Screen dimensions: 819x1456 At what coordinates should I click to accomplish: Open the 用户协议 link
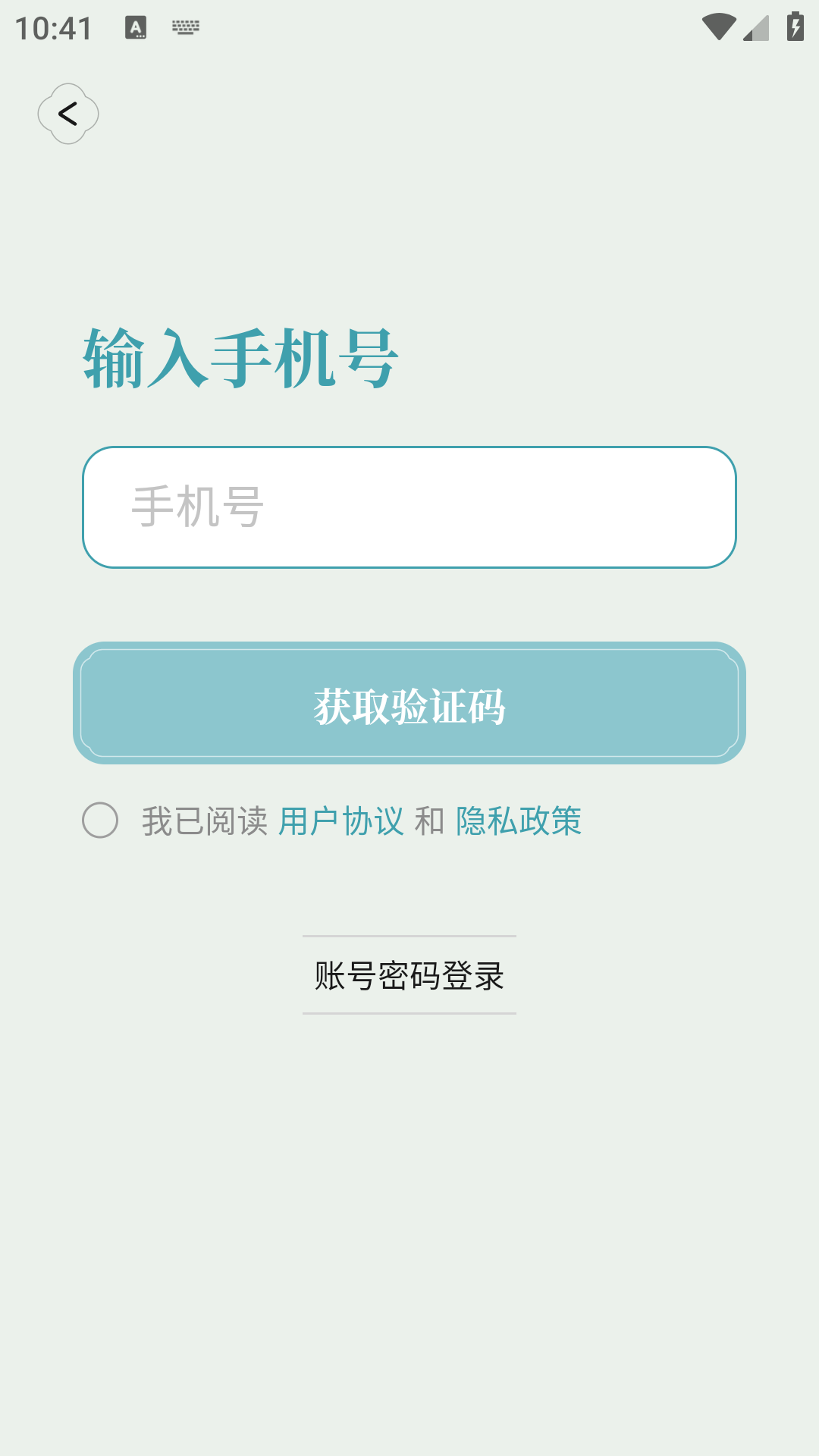click(340, 821)
